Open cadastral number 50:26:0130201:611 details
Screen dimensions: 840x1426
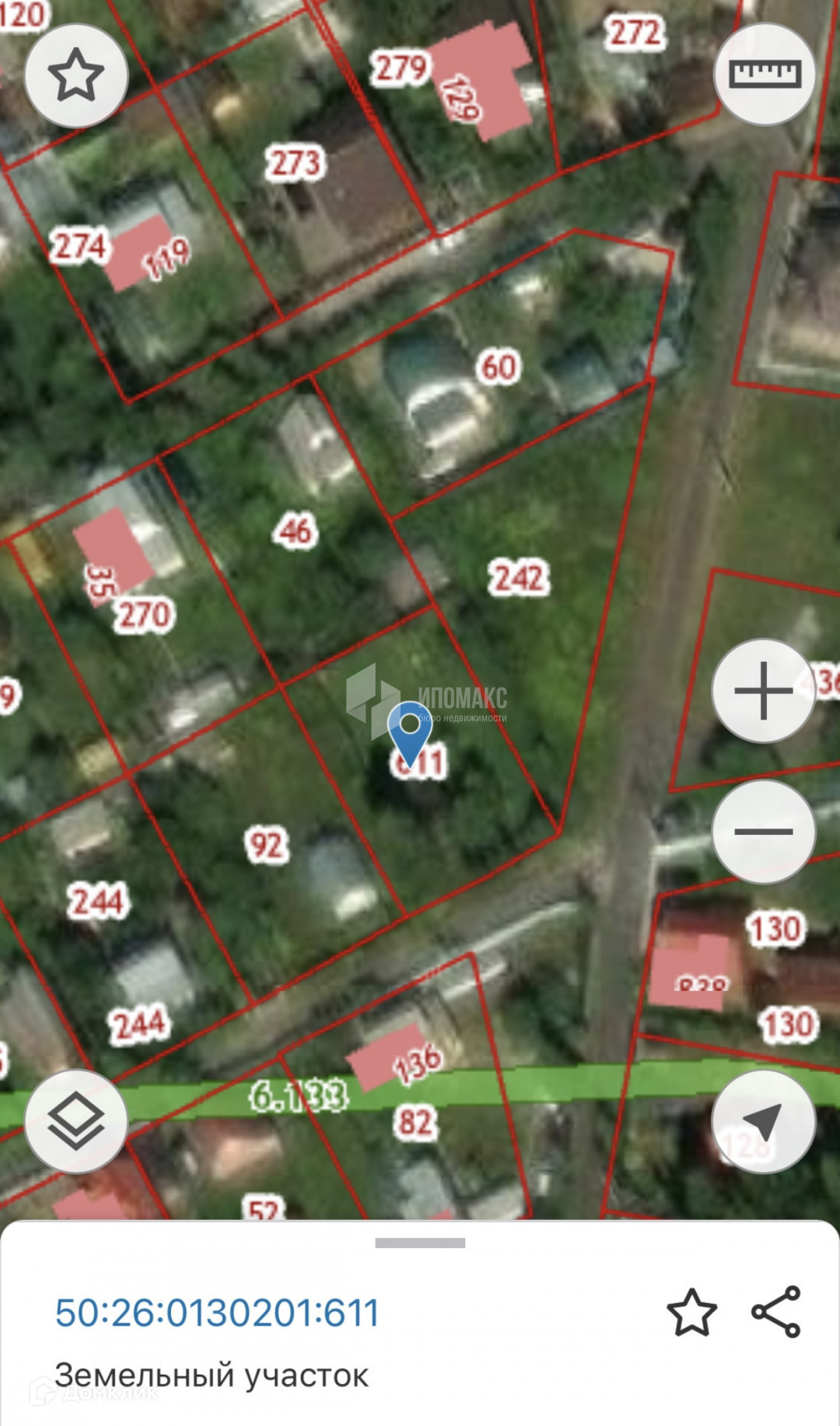pos(217,1312)
